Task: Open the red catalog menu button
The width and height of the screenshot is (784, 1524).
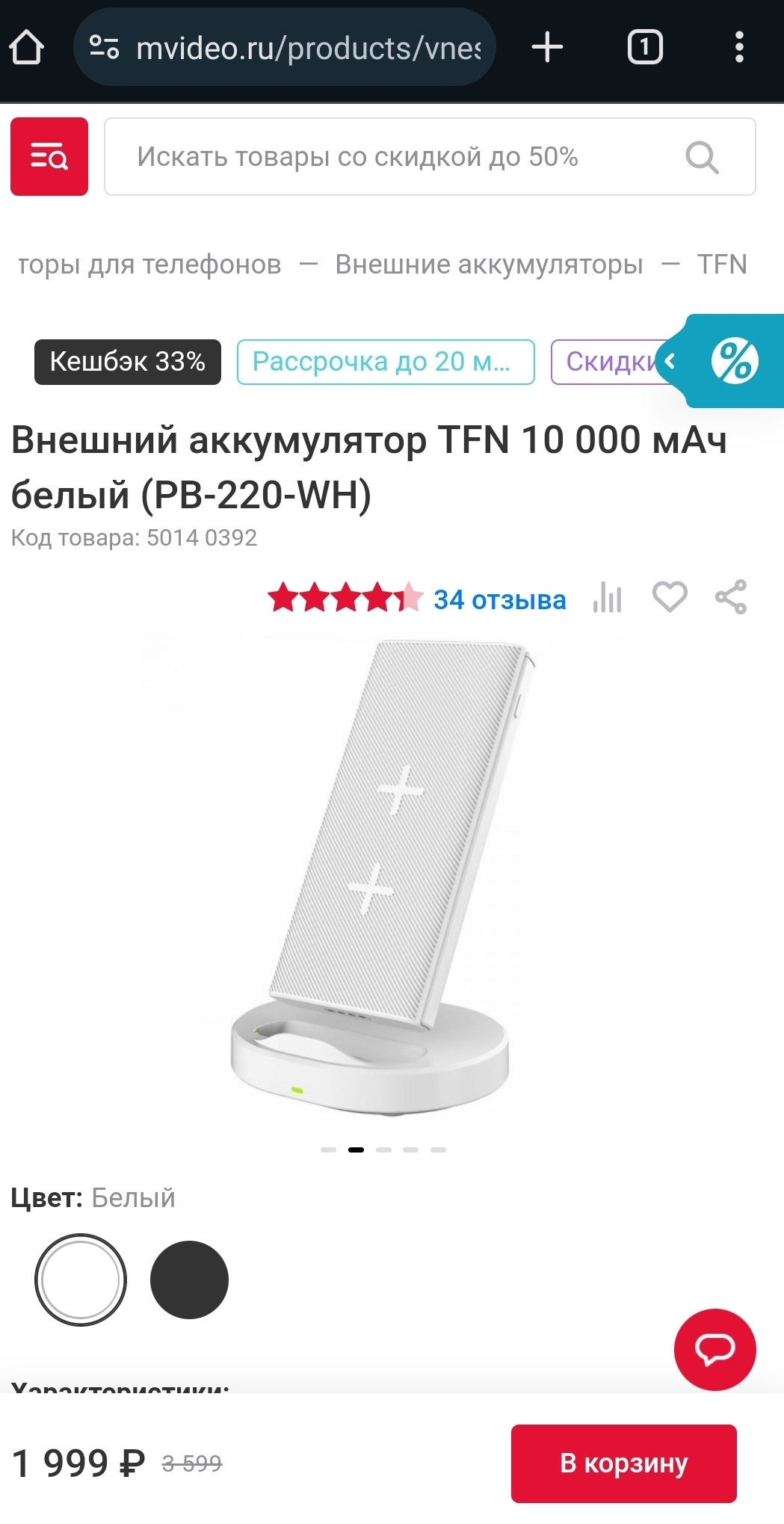Action: click(x=49, y=157)
